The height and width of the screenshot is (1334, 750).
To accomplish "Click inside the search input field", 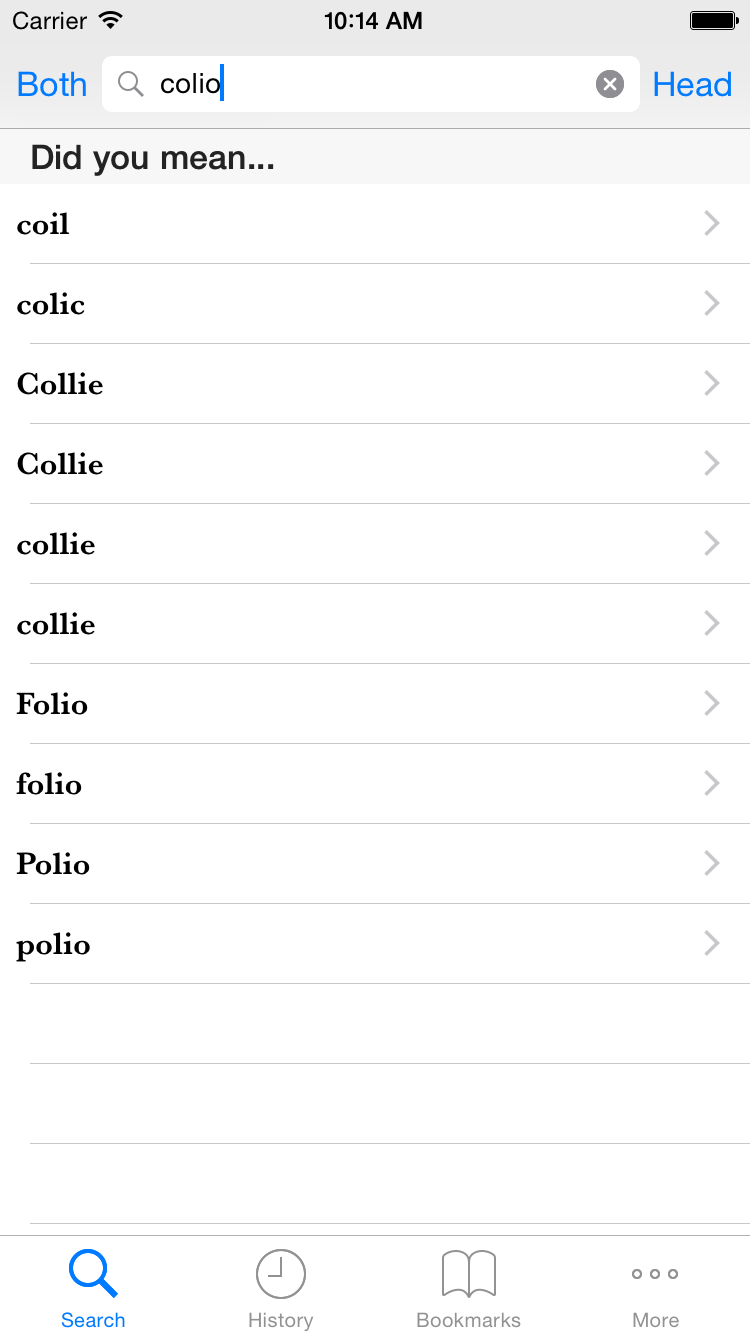I will (x=370, y=84).
